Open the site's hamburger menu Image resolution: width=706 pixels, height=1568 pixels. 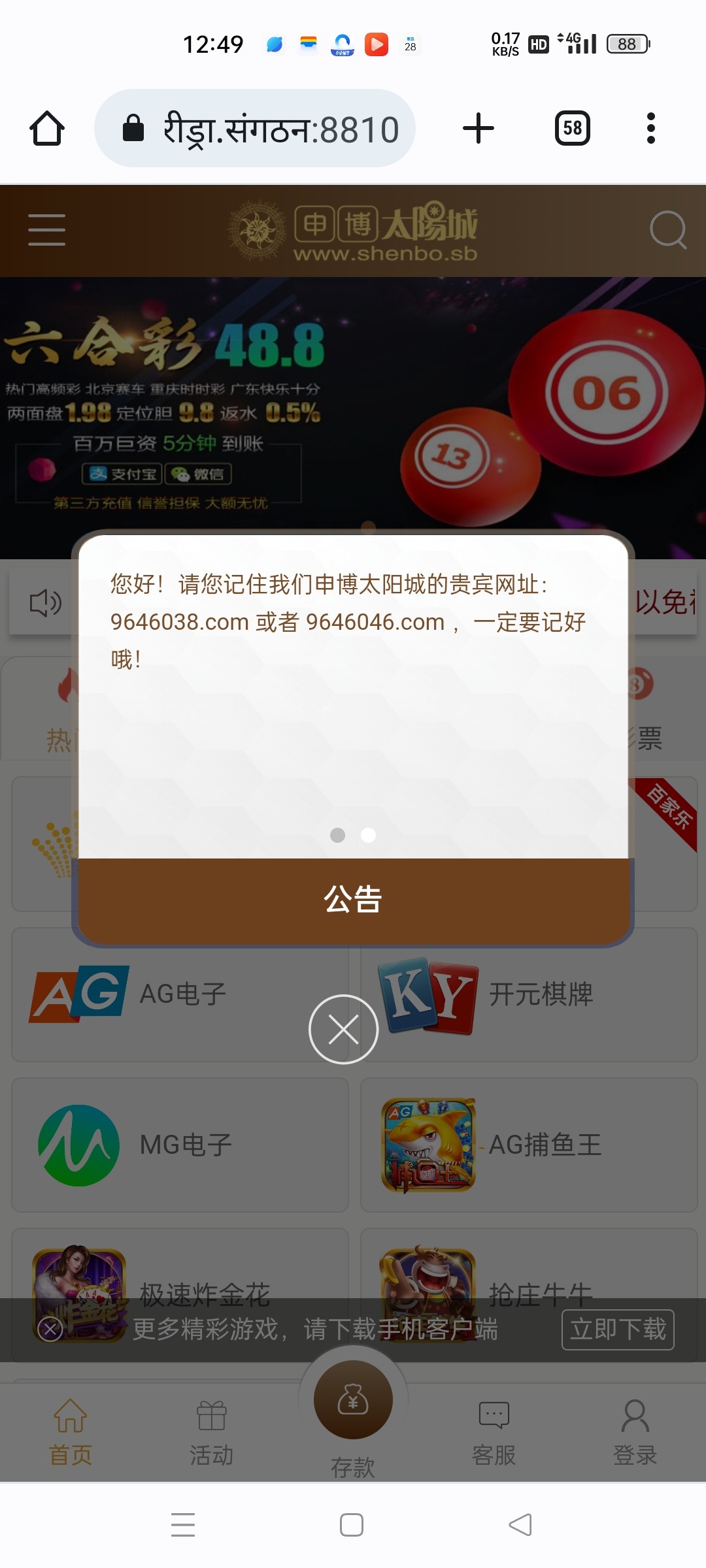47,230
